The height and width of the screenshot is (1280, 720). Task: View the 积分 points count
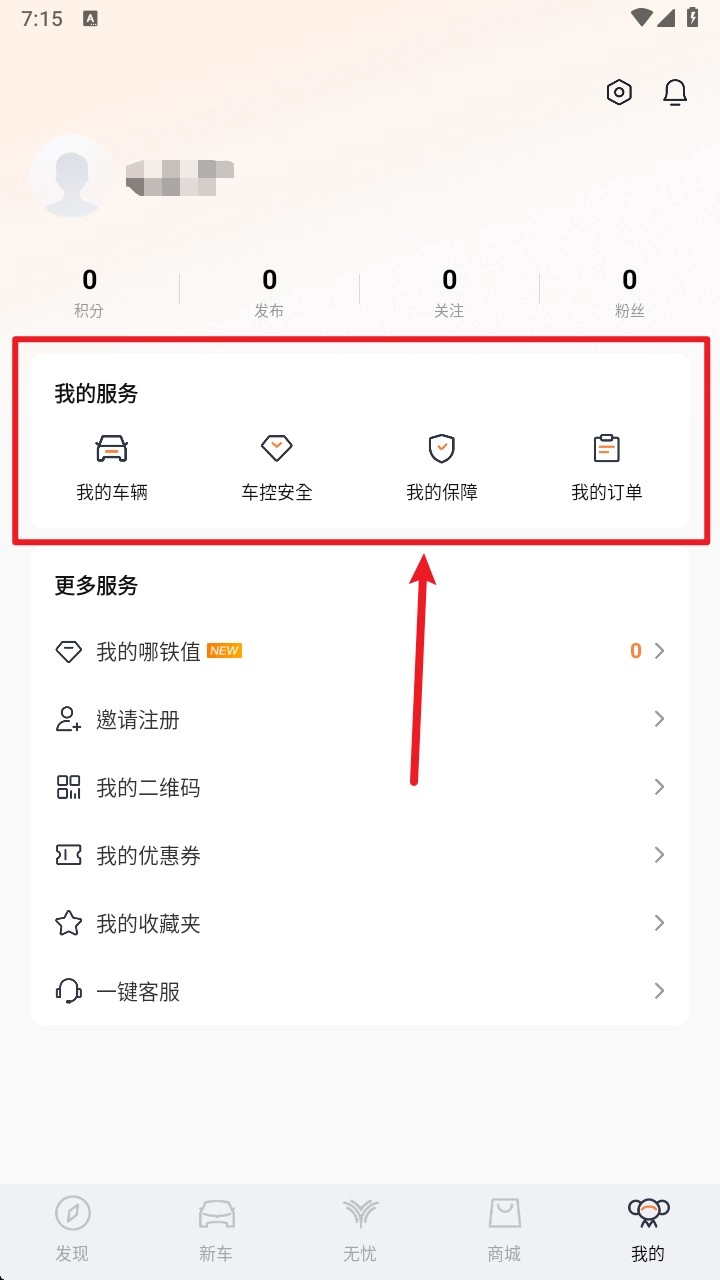point(90,291)
